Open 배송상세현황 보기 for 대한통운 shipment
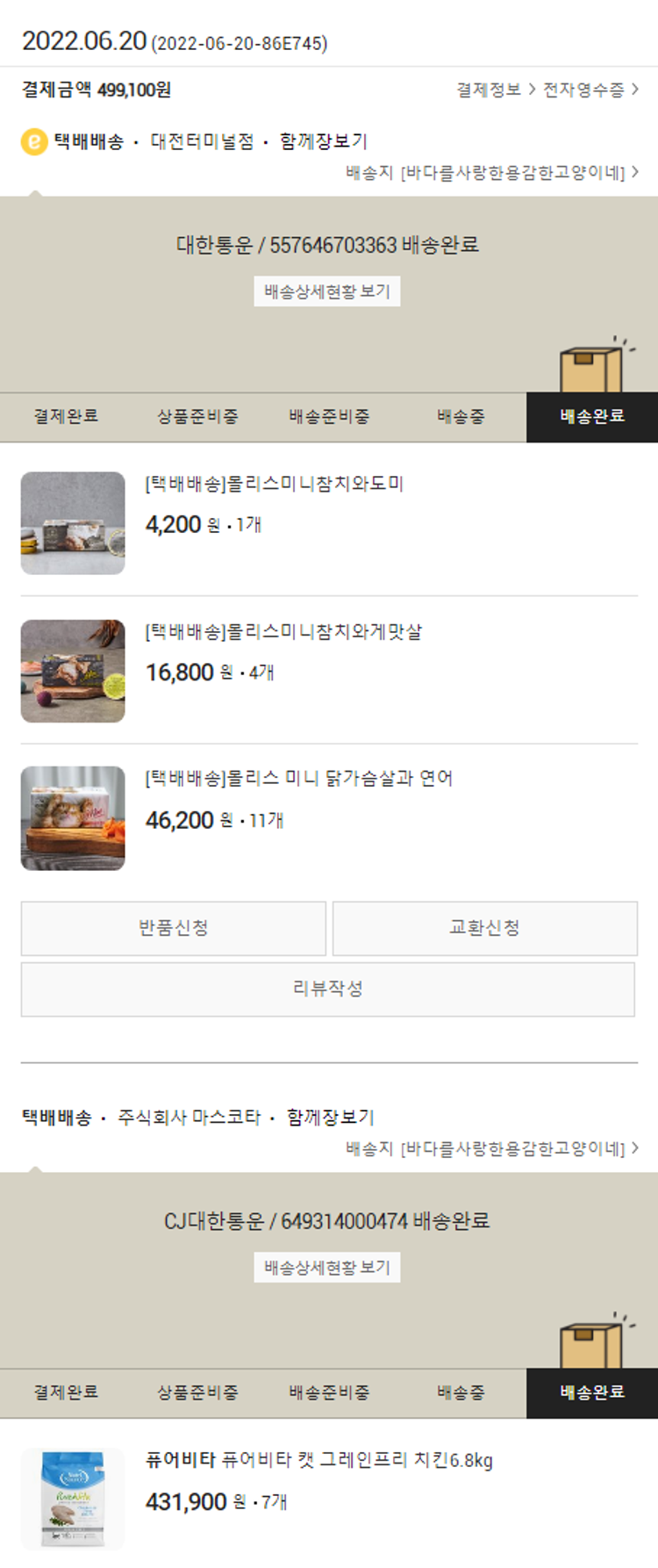 tap(327, 291)
